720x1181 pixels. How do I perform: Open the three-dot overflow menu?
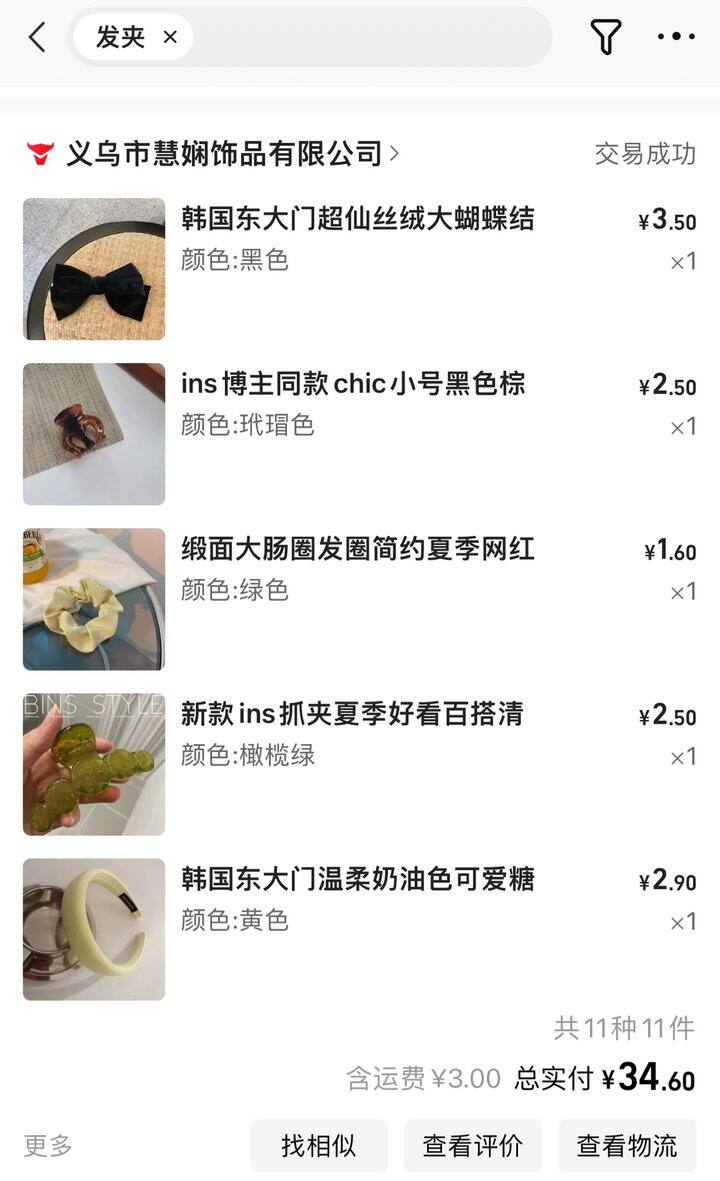pos(676,36)
